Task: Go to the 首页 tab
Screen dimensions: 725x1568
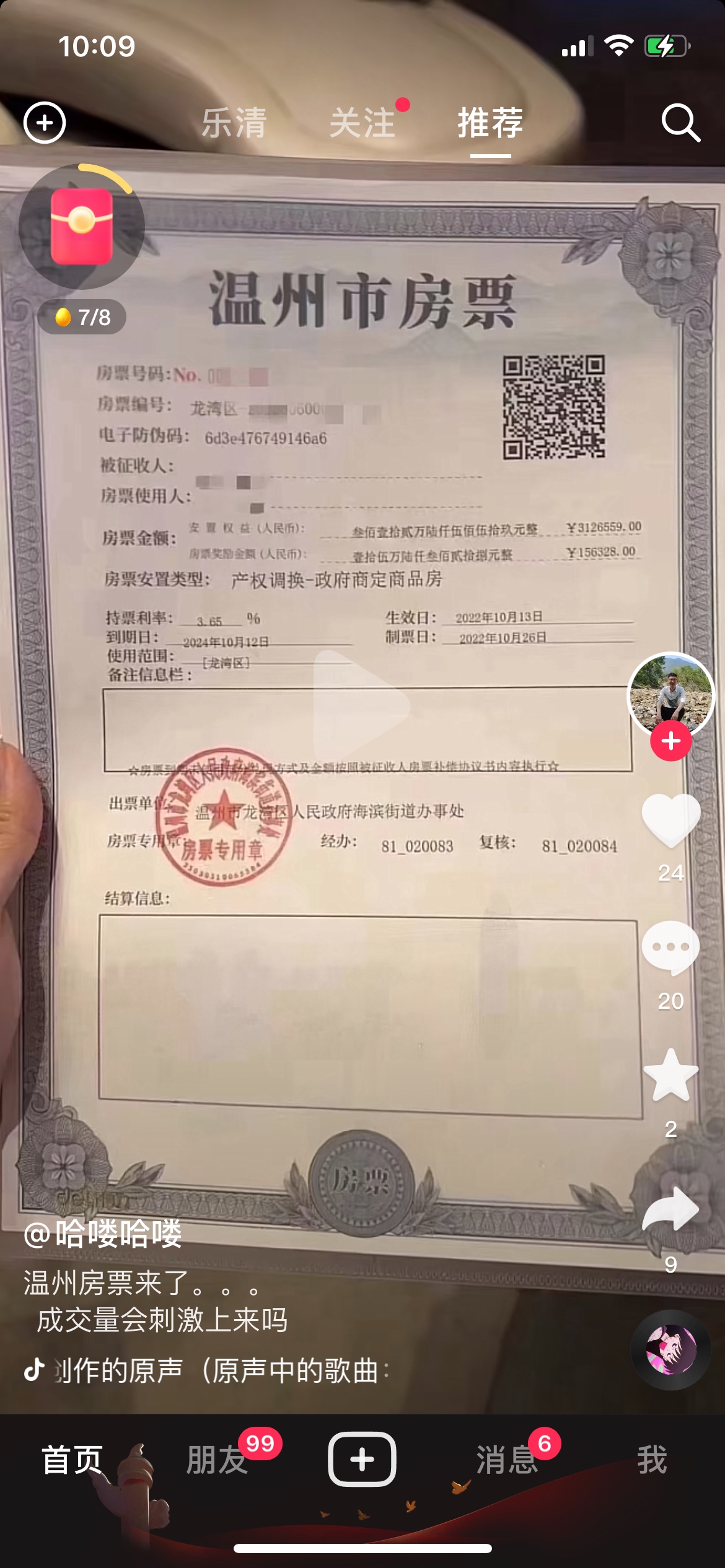Action: click(72, 1460)
